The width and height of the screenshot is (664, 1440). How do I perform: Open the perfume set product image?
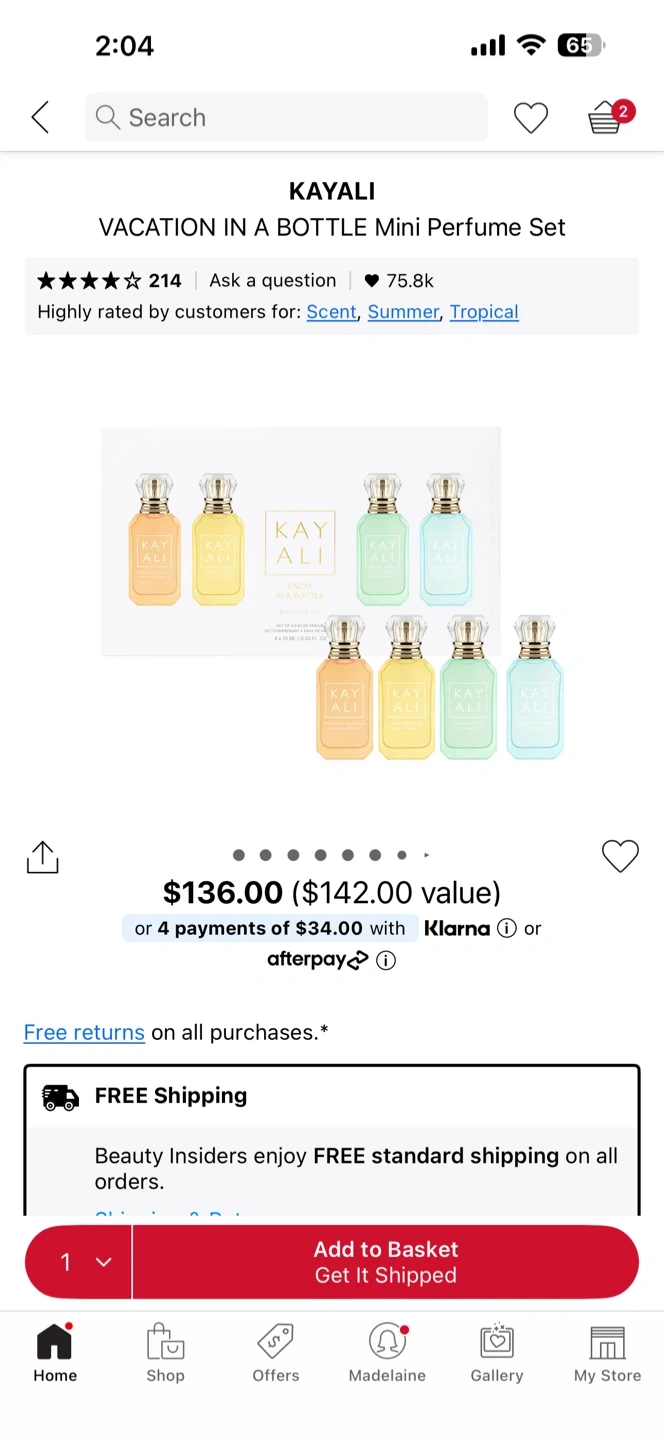tap(332, 592)
